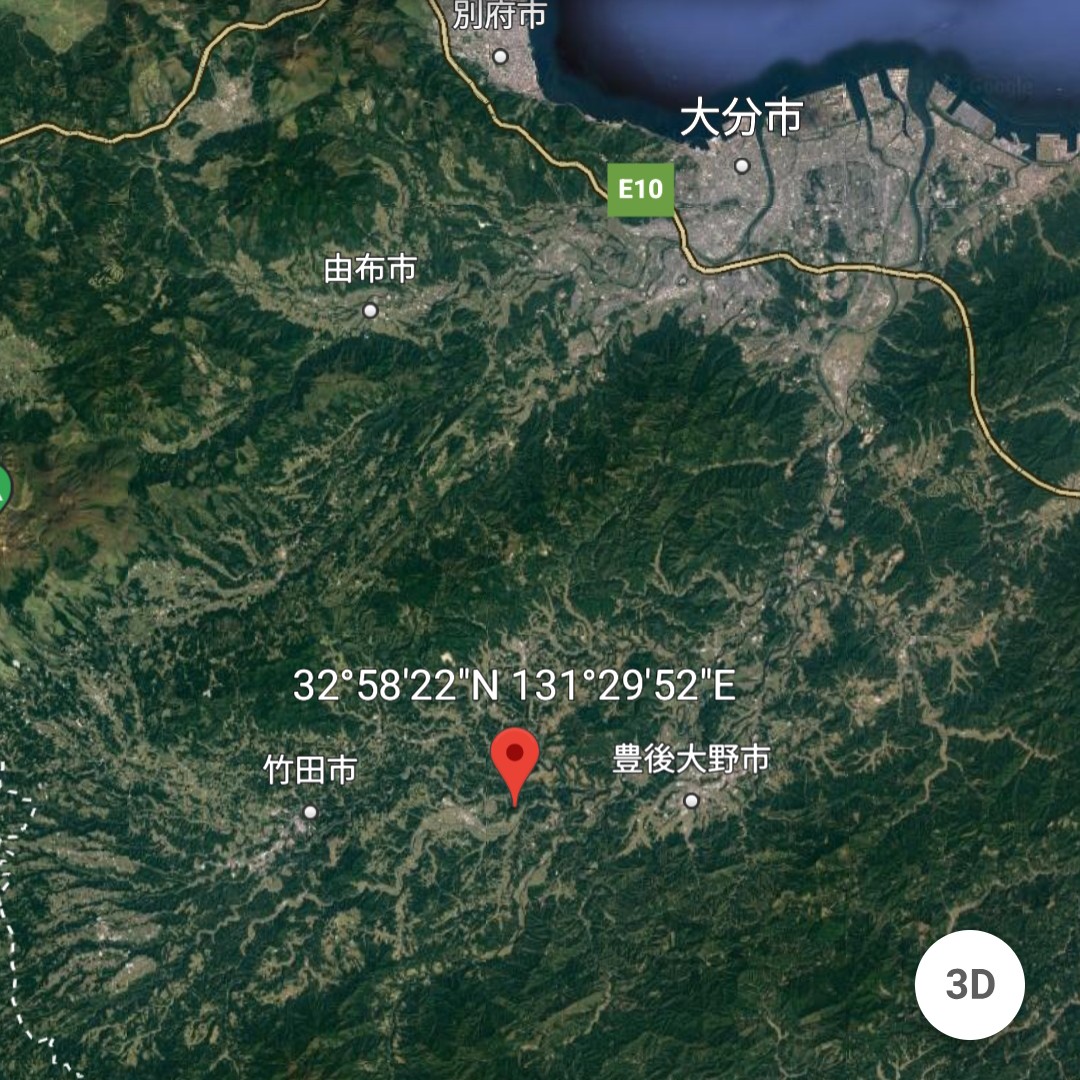Tap the red dropped pin marker
This screenshot has width=1080, height=1080.
tap(515, 760)
